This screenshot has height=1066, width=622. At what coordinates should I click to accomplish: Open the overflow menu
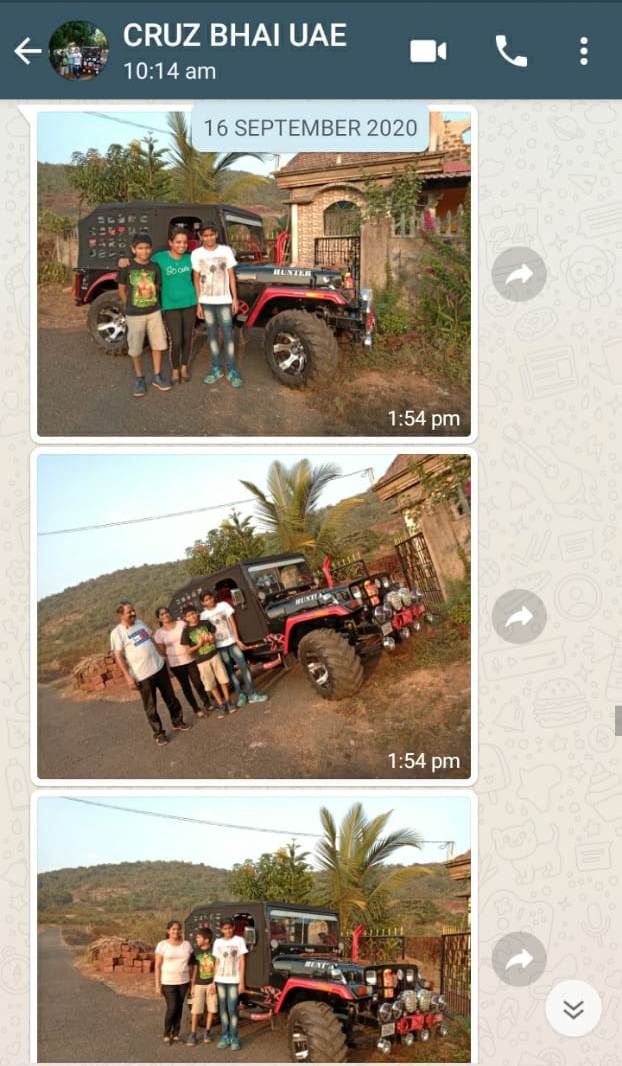(584, 51)
